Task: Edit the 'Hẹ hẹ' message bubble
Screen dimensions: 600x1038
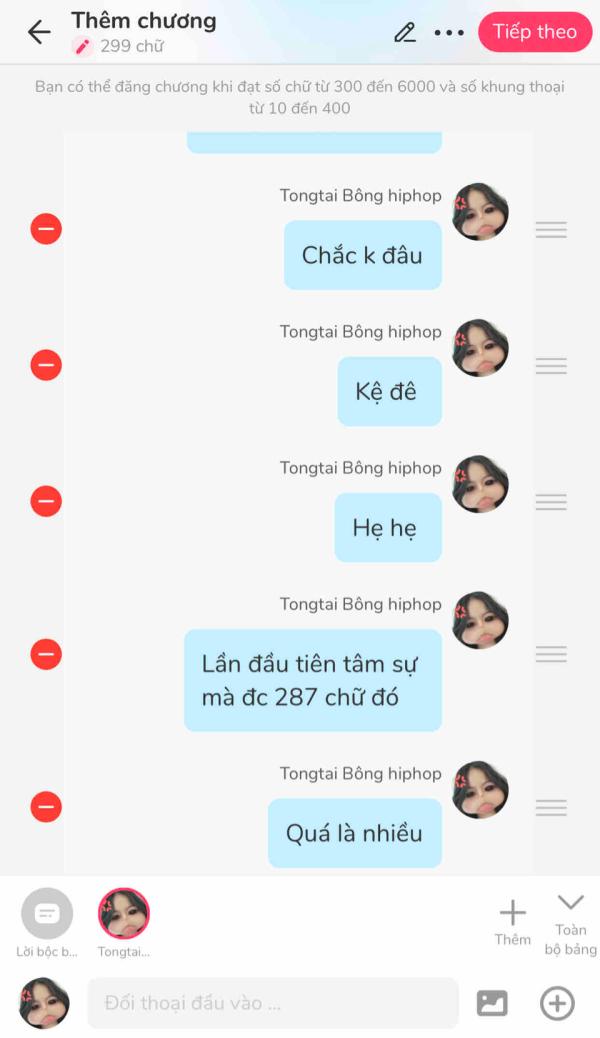Action: coord(387,527)
